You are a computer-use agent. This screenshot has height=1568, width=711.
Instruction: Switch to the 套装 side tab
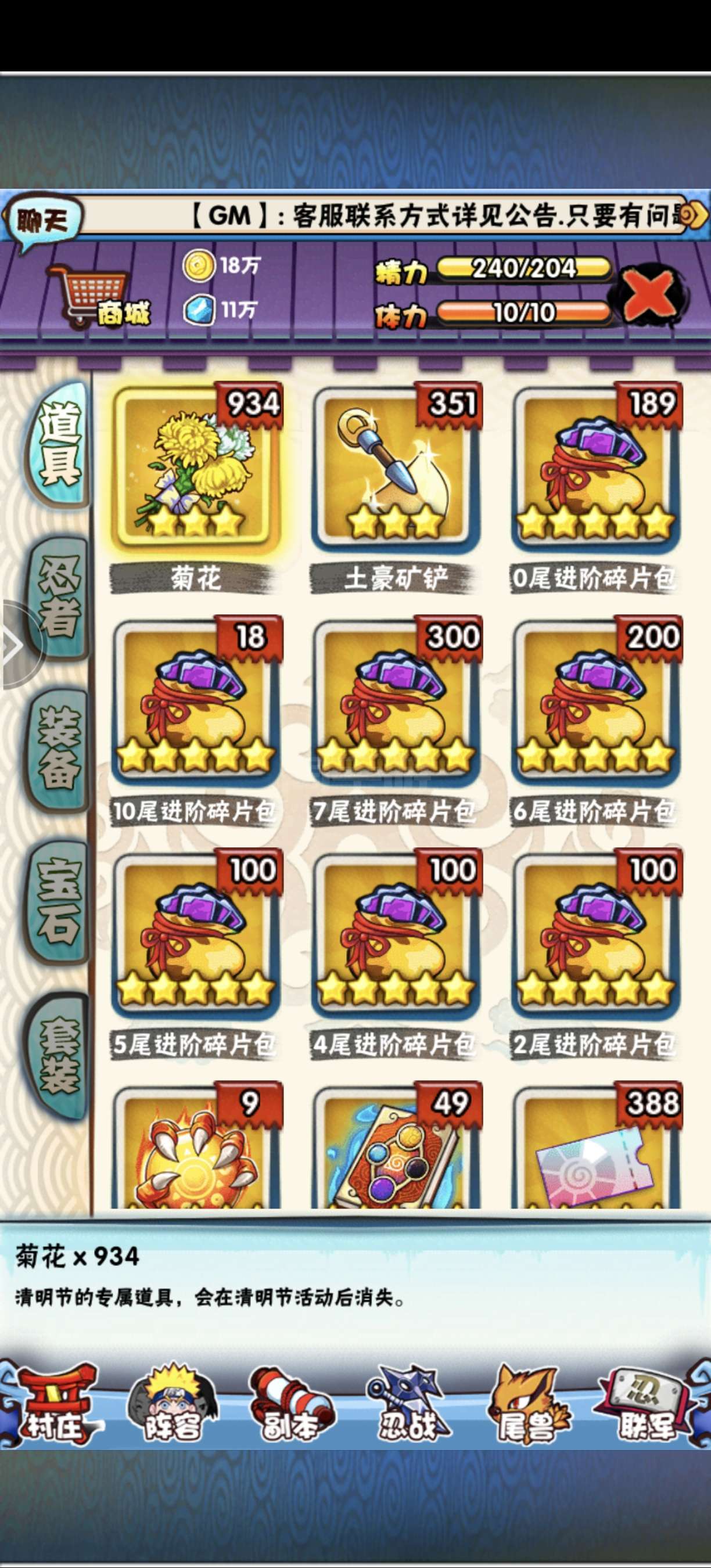point(58,1054)
